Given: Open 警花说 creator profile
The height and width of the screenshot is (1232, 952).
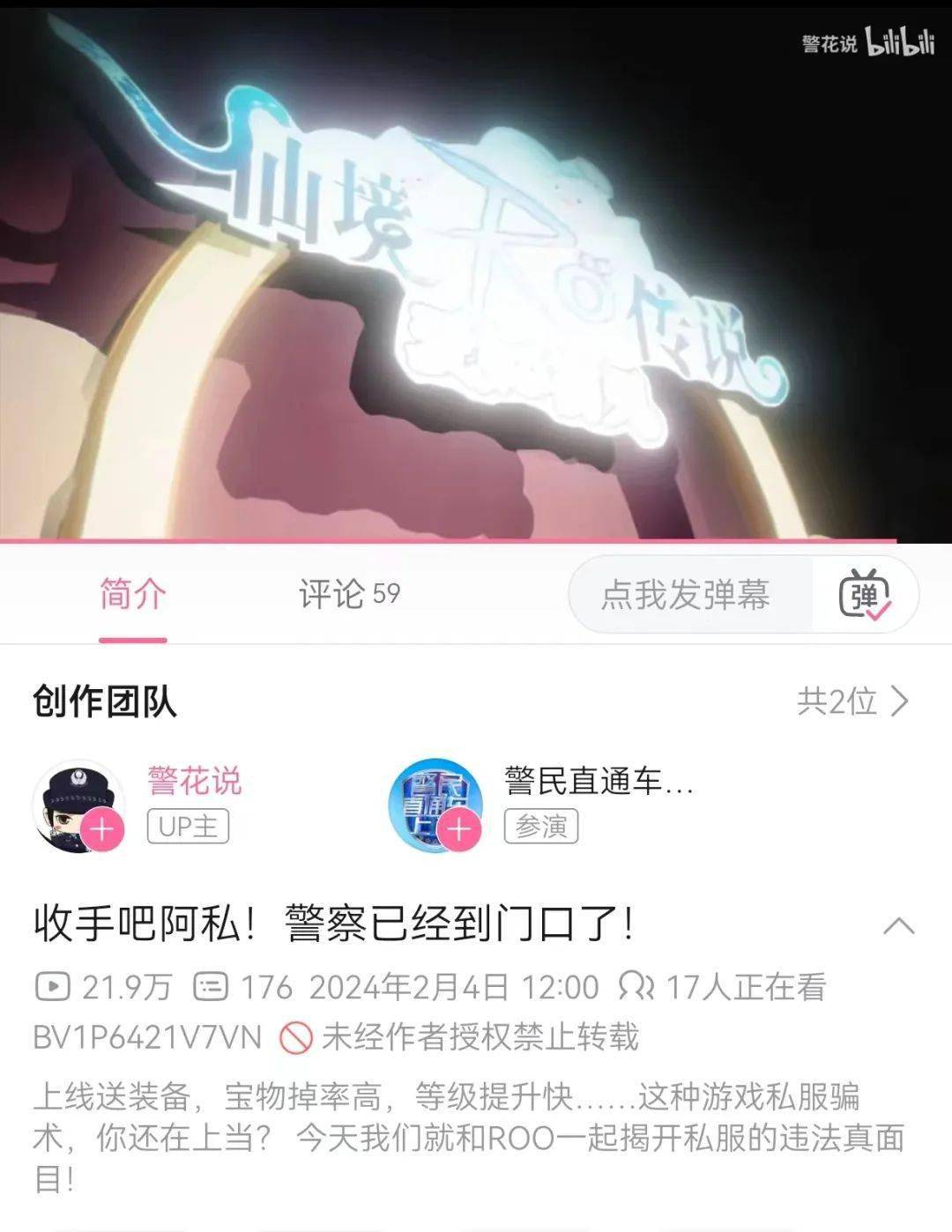Looking at the screenshot, I should (195, 781).
